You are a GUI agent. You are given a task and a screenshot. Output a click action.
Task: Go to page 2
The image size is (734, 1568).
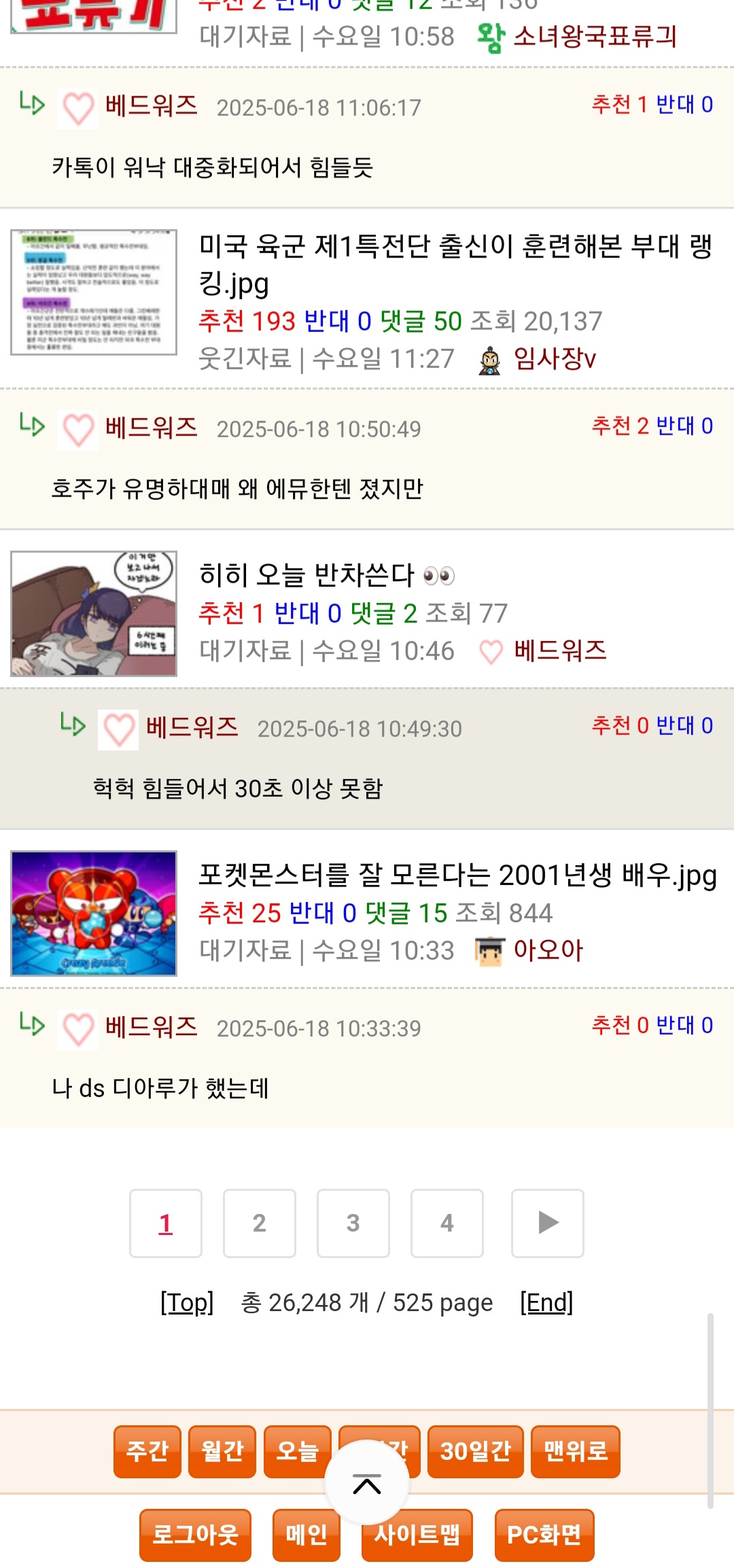[x=260, y=1223]
